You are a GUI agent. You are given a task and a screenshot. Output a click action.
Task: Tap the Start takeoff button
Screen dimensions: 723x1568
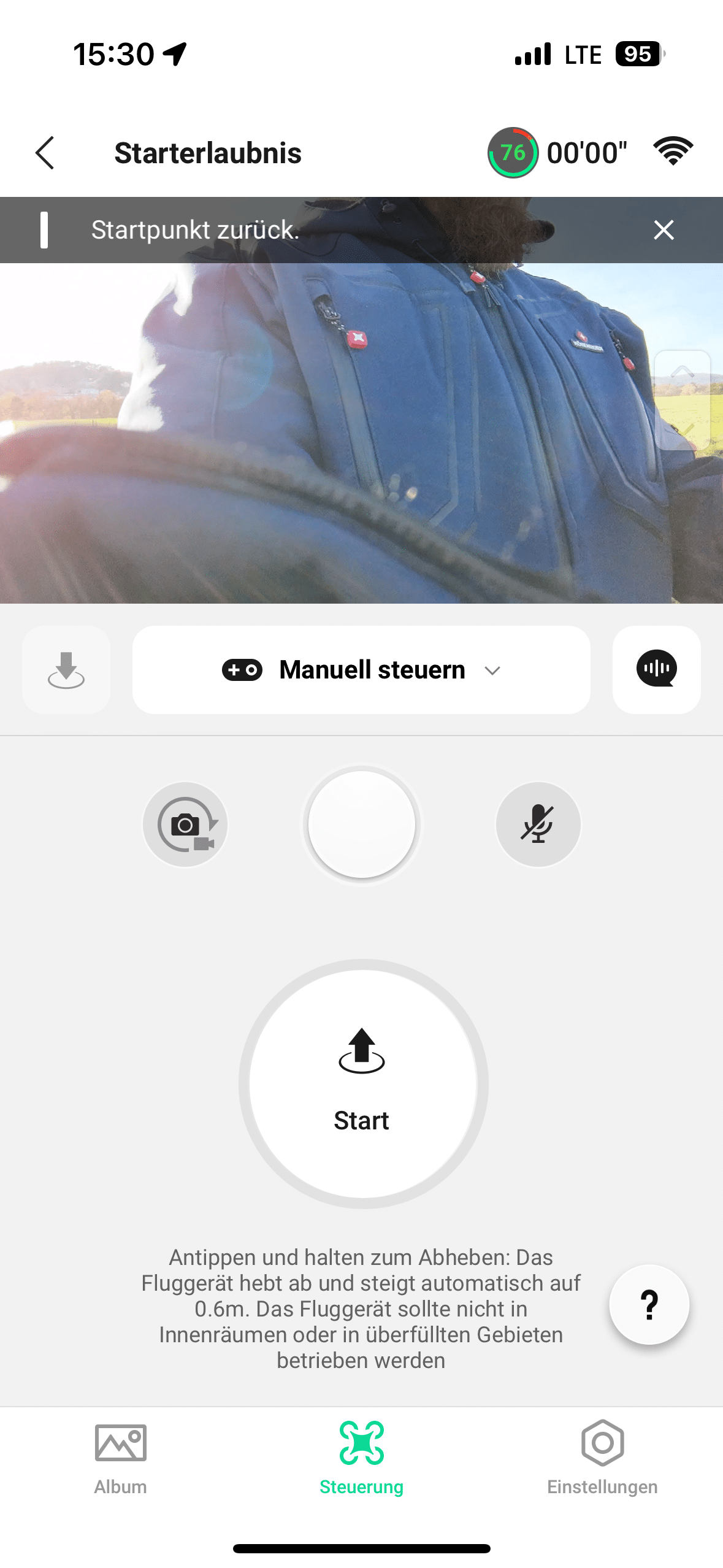pyautogui.click(x=362, y=1083)
